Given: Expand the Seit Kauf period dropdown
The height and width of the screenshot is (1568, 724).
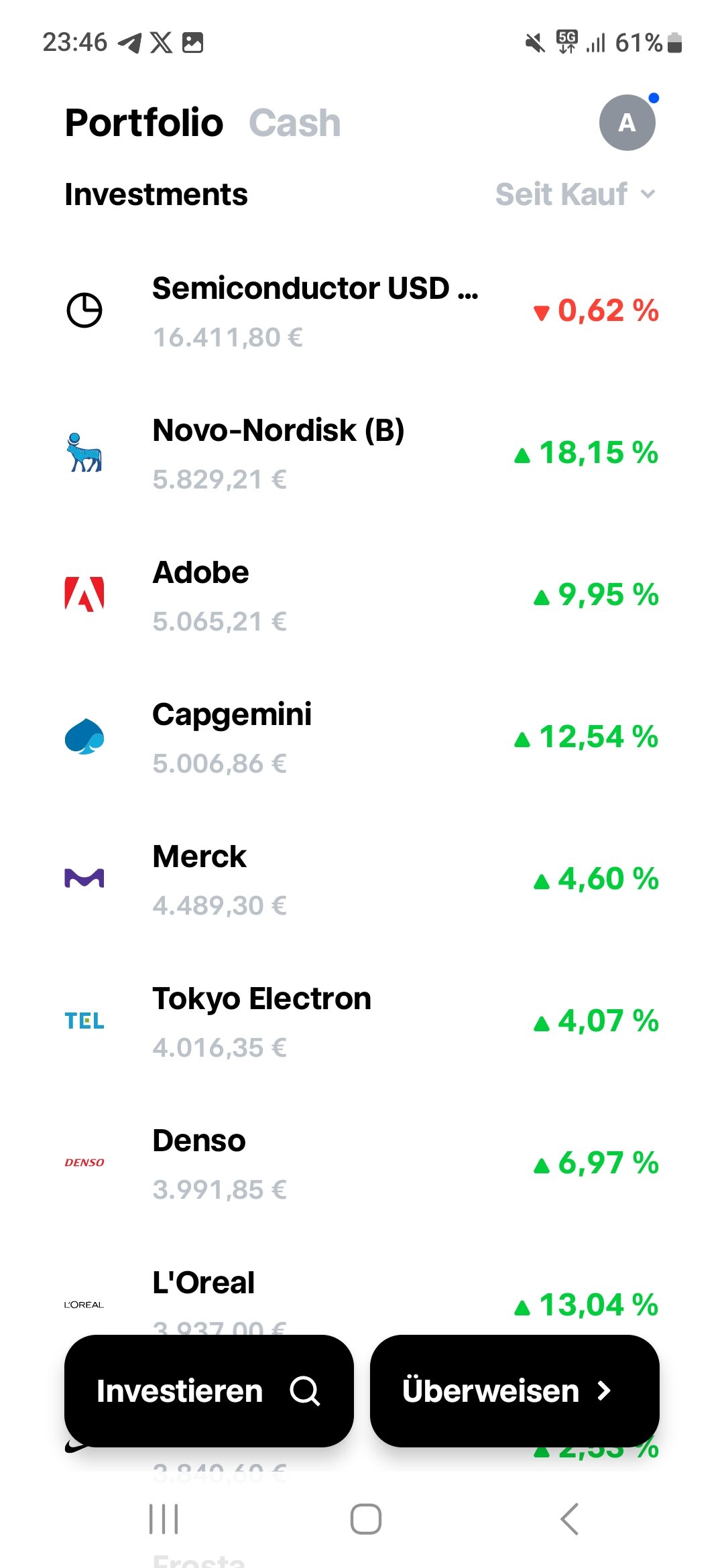Looking at the screenshot, I should (575, 194).
